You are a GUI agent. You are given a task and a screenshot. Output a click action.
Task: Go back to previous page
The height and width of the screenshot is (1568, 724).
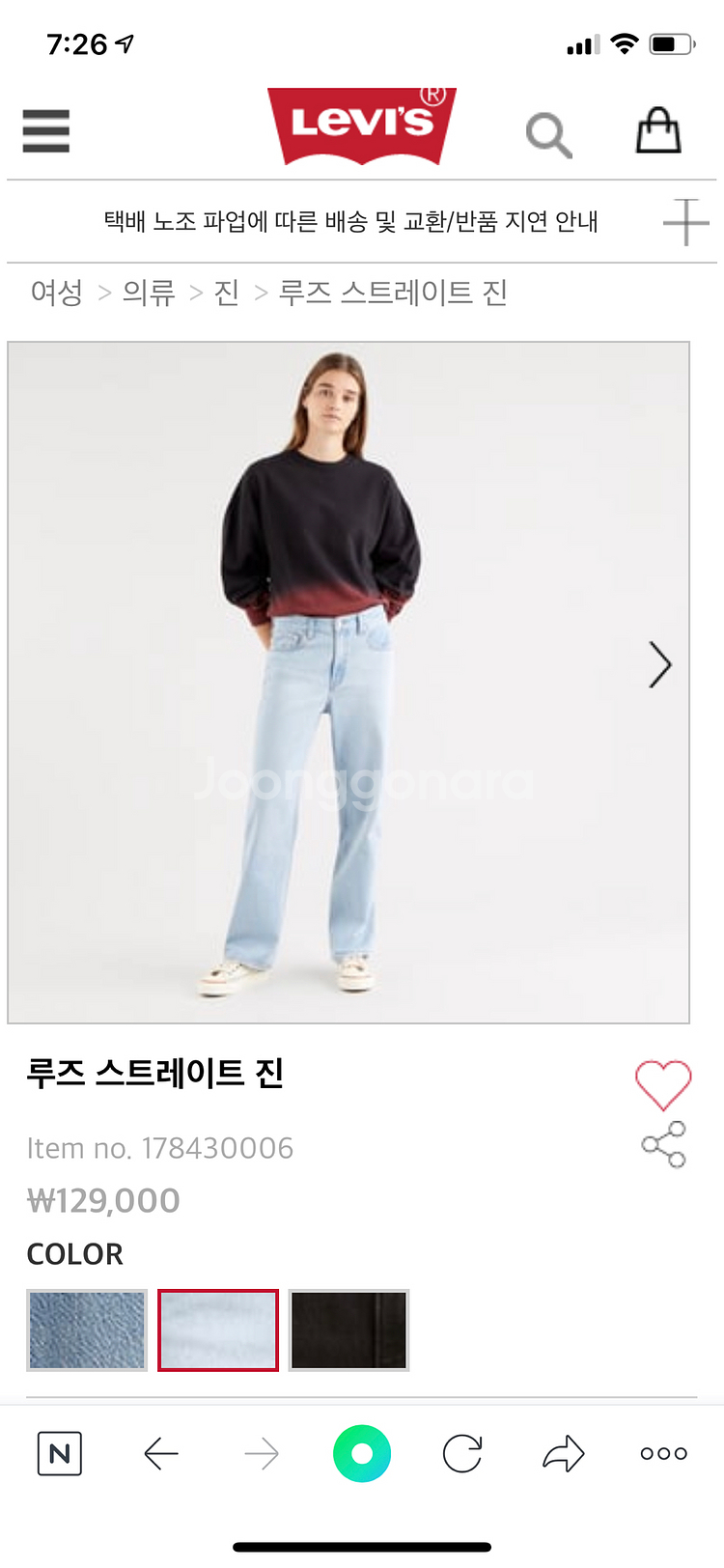(x=161, y=1453)
